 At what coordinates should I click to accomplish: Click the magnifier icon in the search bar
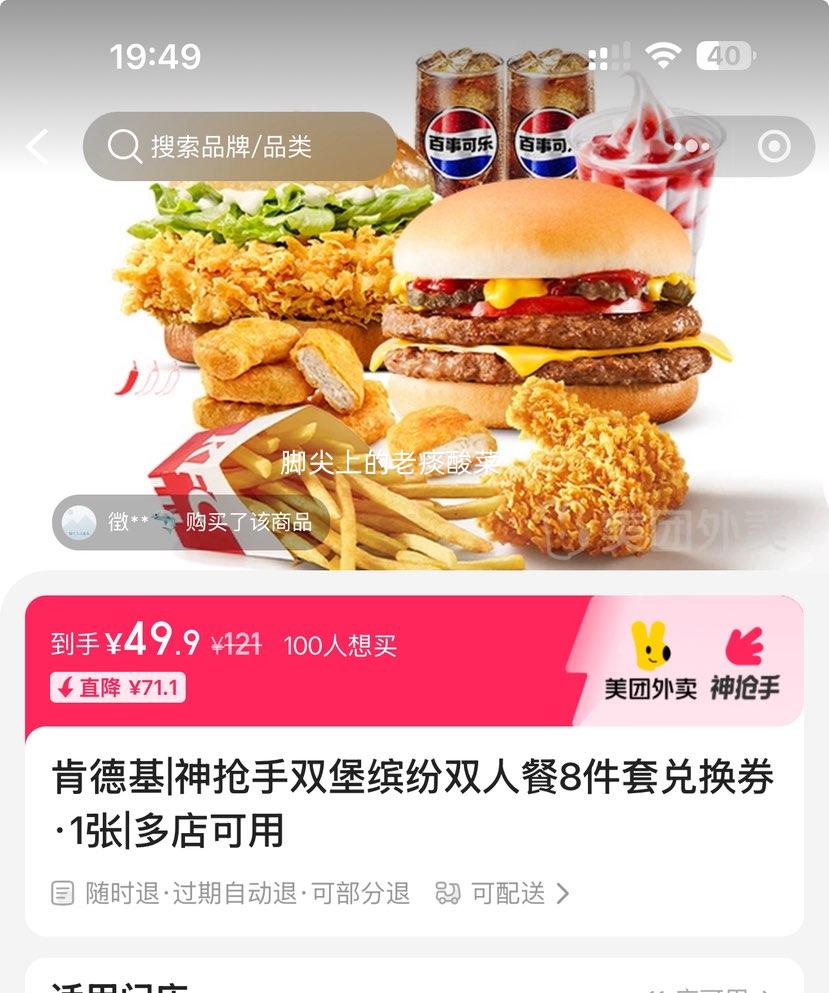pos(124,146)
